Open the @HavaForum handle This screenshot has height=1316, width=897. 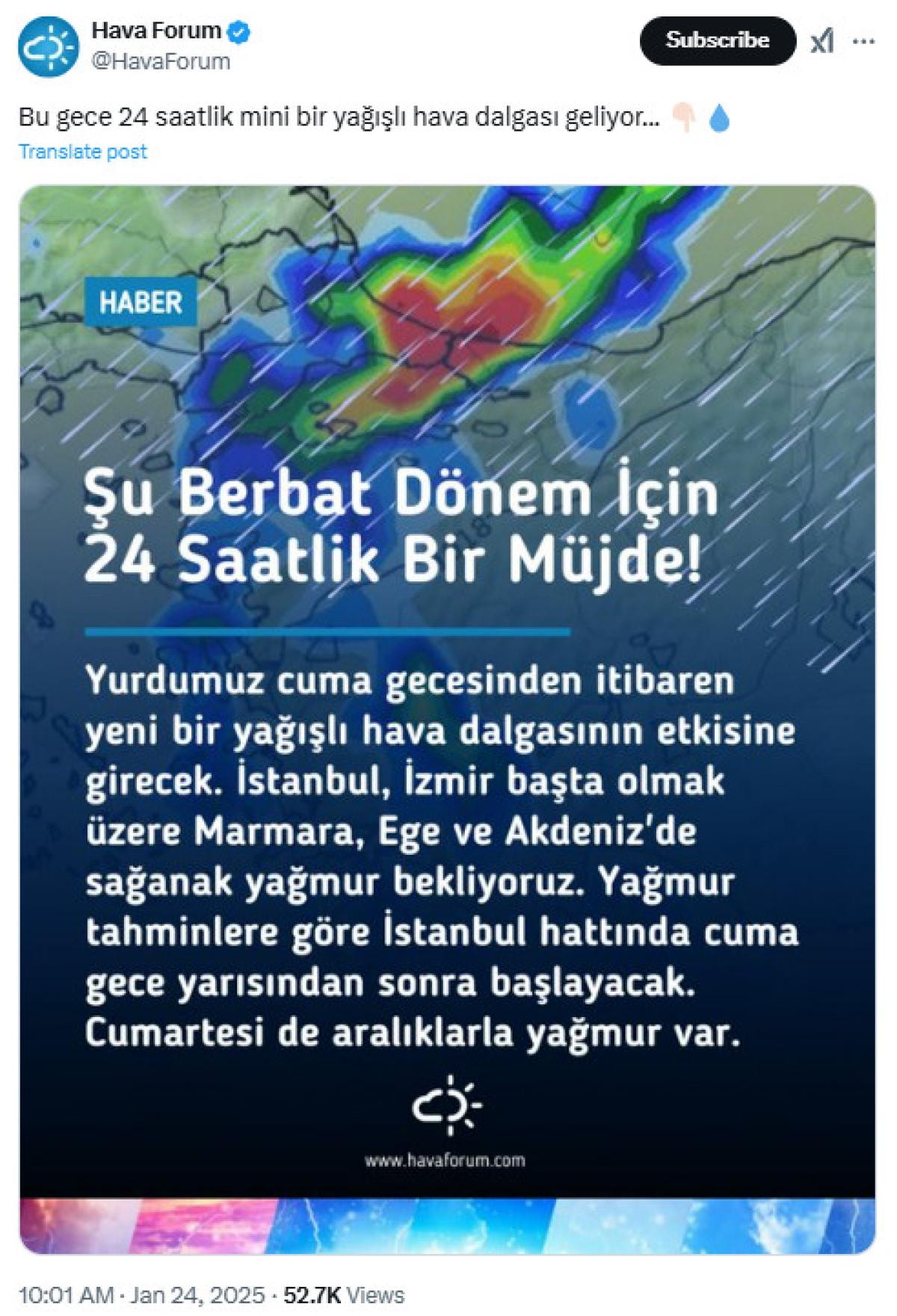tap(160, 61)
